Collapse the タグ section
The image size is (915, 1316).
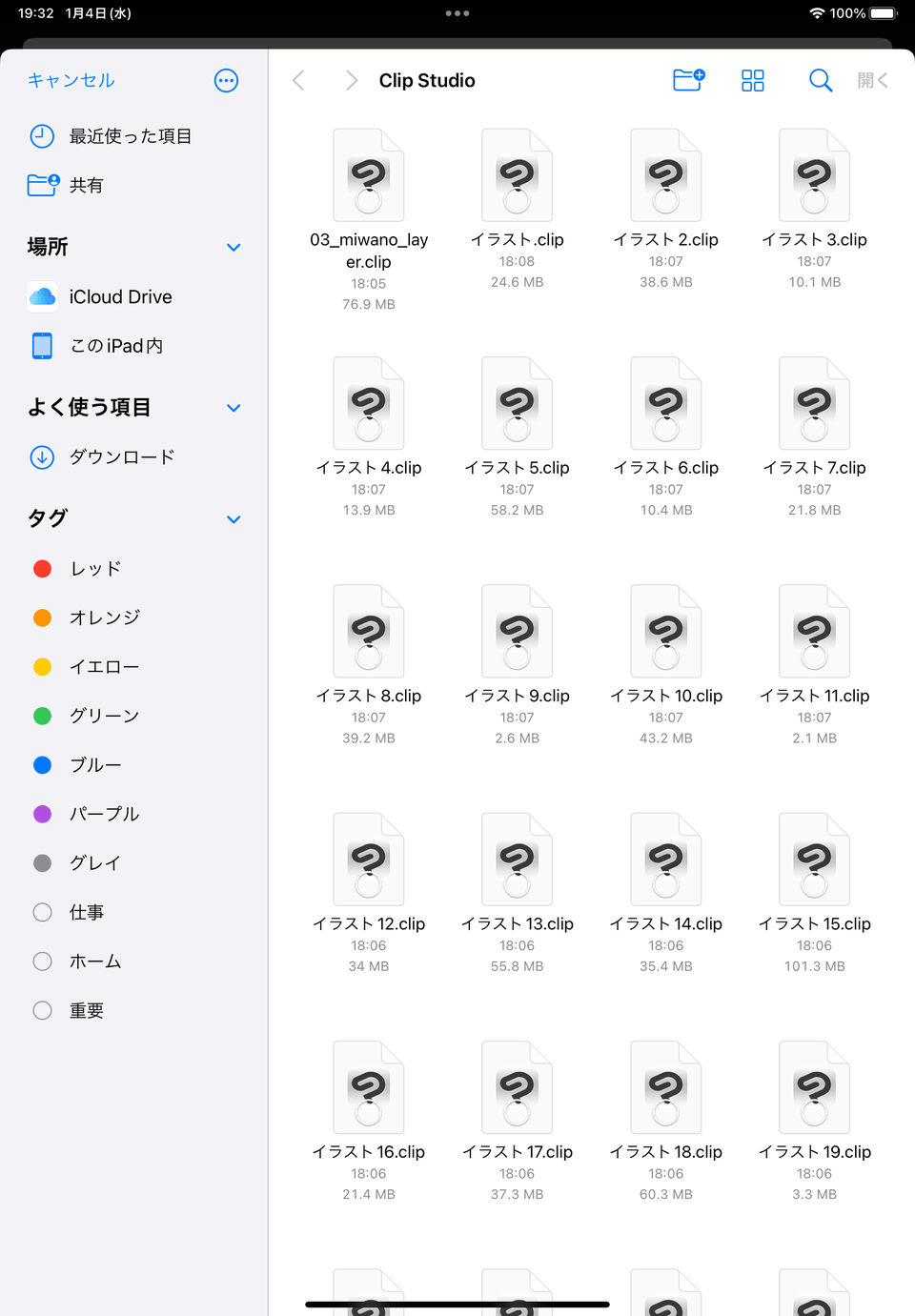tap(234, 519)
